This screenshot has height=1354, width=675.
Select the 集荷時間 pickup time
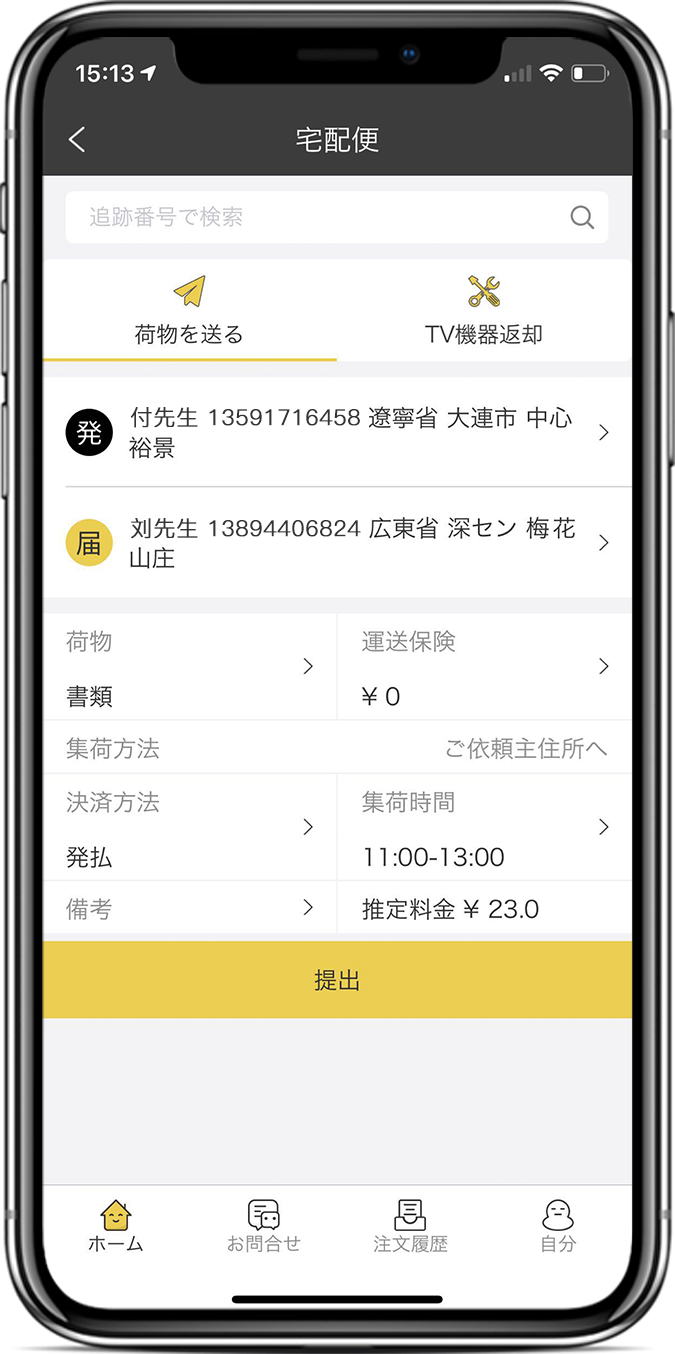(484, 828)
